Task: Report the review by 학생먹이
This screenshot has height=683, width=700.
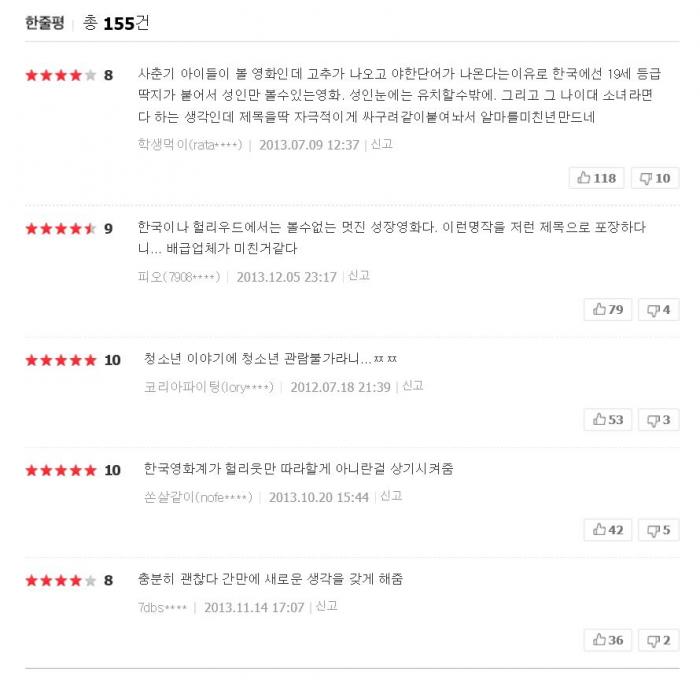Action: 381,144
